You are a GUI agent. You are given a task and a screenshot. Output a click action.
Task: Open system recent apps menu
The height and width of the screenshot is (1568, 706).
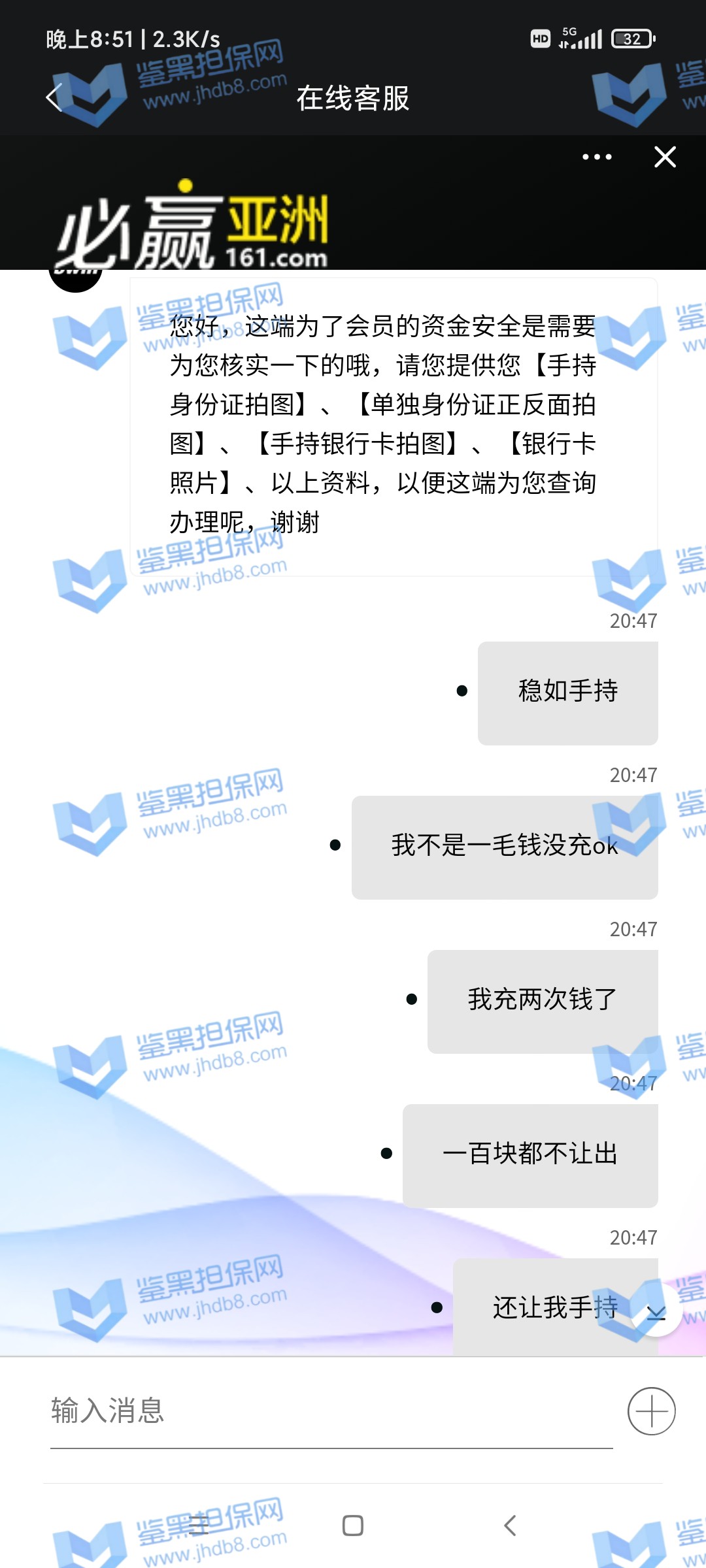[198, 1526]
